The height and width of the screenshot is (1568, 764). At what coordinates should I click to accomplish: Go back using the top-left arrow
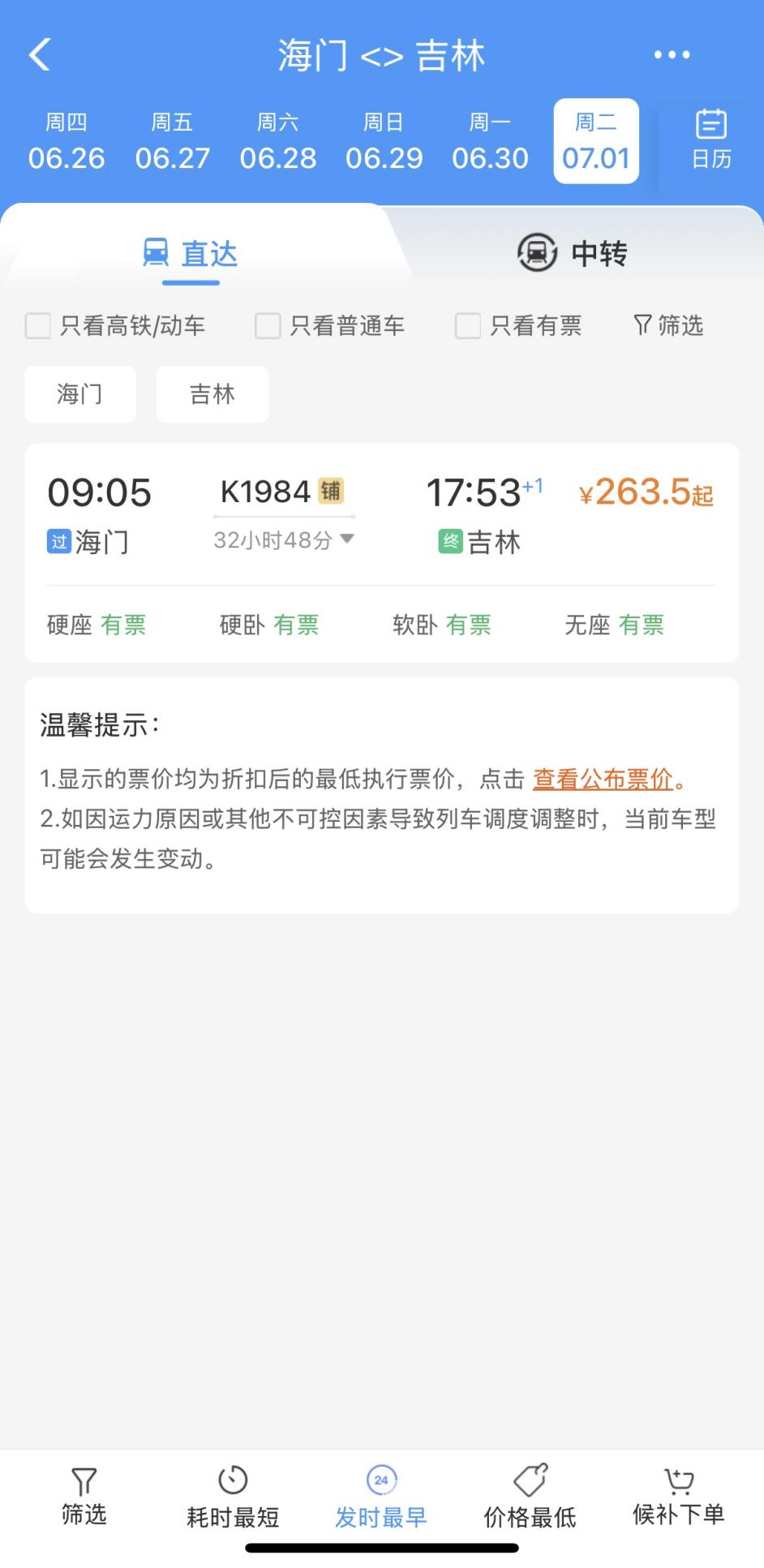tap(40, 55)
